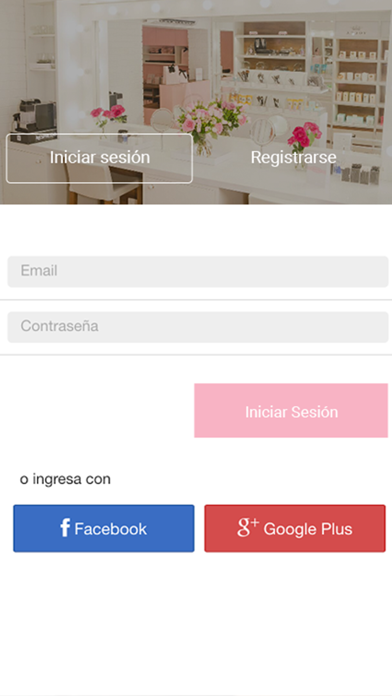Focus the Email field
The image size is (392, 696).
pos(198,272)
